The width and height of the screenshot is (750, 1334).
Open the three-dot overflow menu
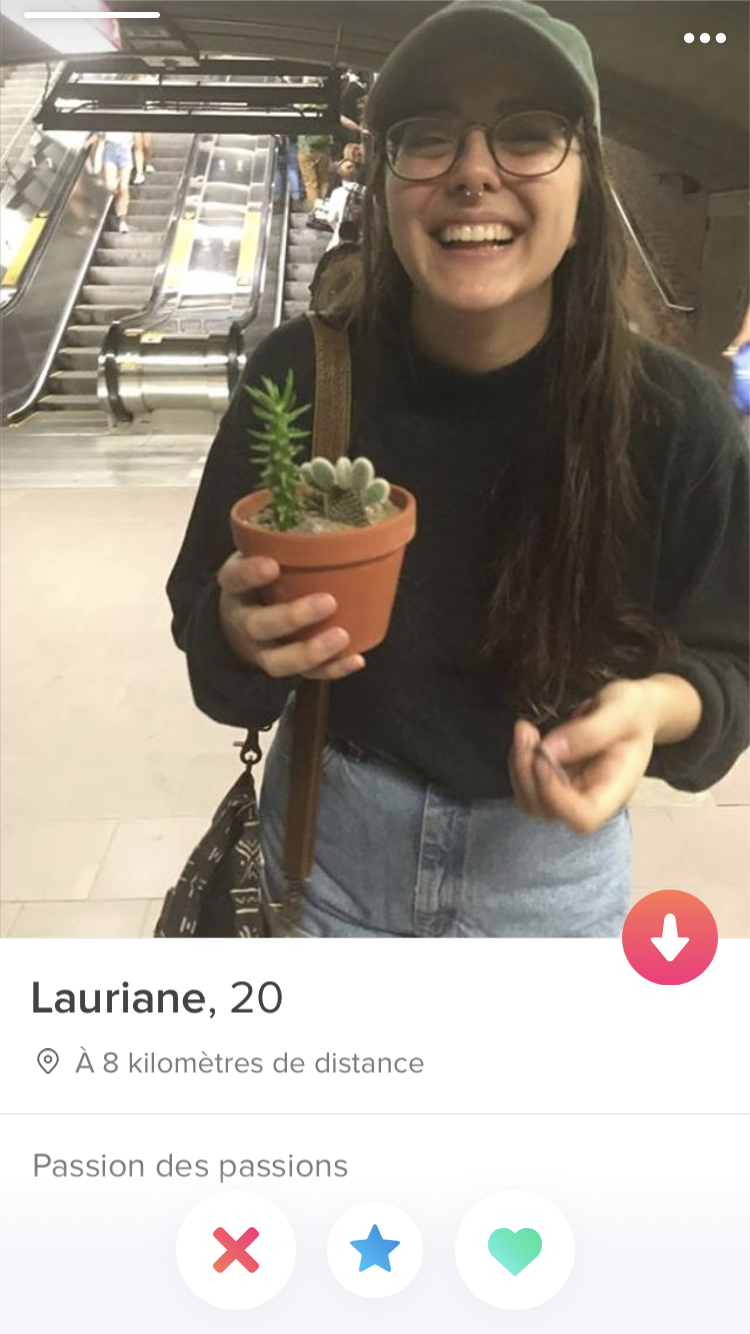coord(704,38)
